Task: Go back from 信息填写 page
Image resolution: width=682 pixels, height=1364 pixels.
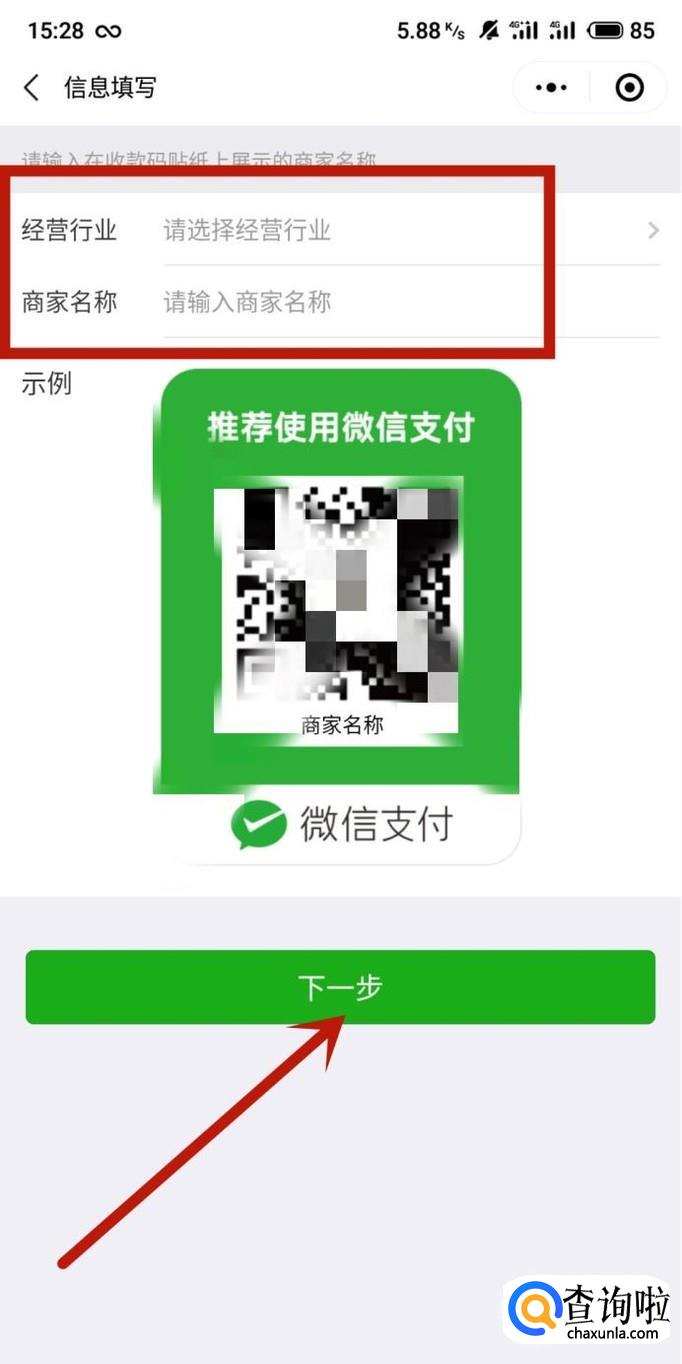Action: (x=32, y=88)
